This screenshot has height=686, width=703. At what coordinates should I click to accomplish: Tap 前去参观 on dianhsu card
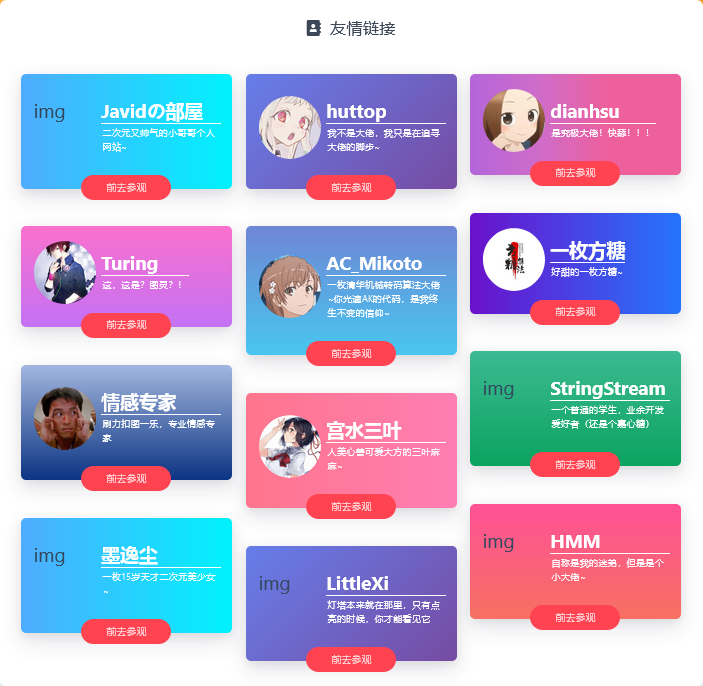pyautogui.click(x=575, y=173)
